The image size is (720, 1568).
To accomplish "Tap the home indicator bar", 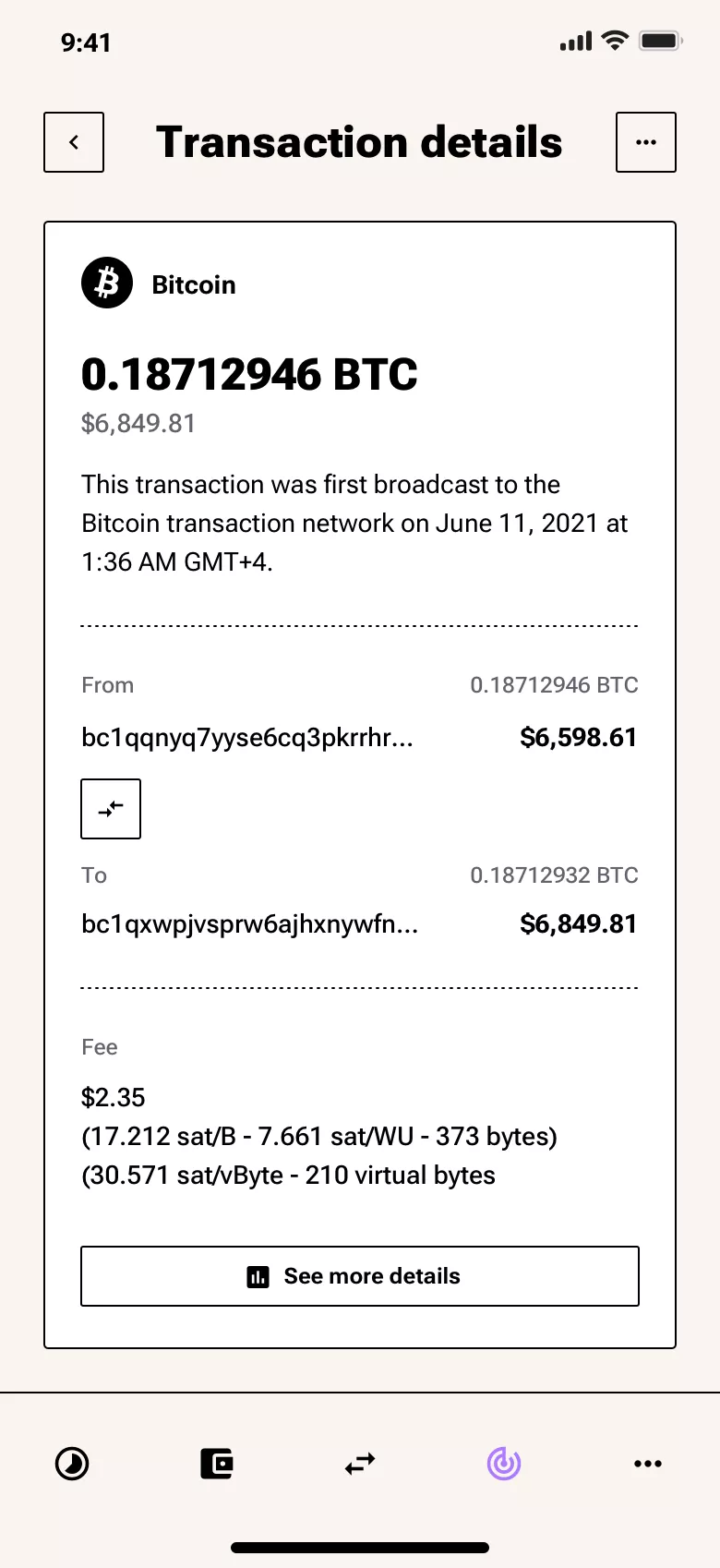I will tap(360, 1546).
